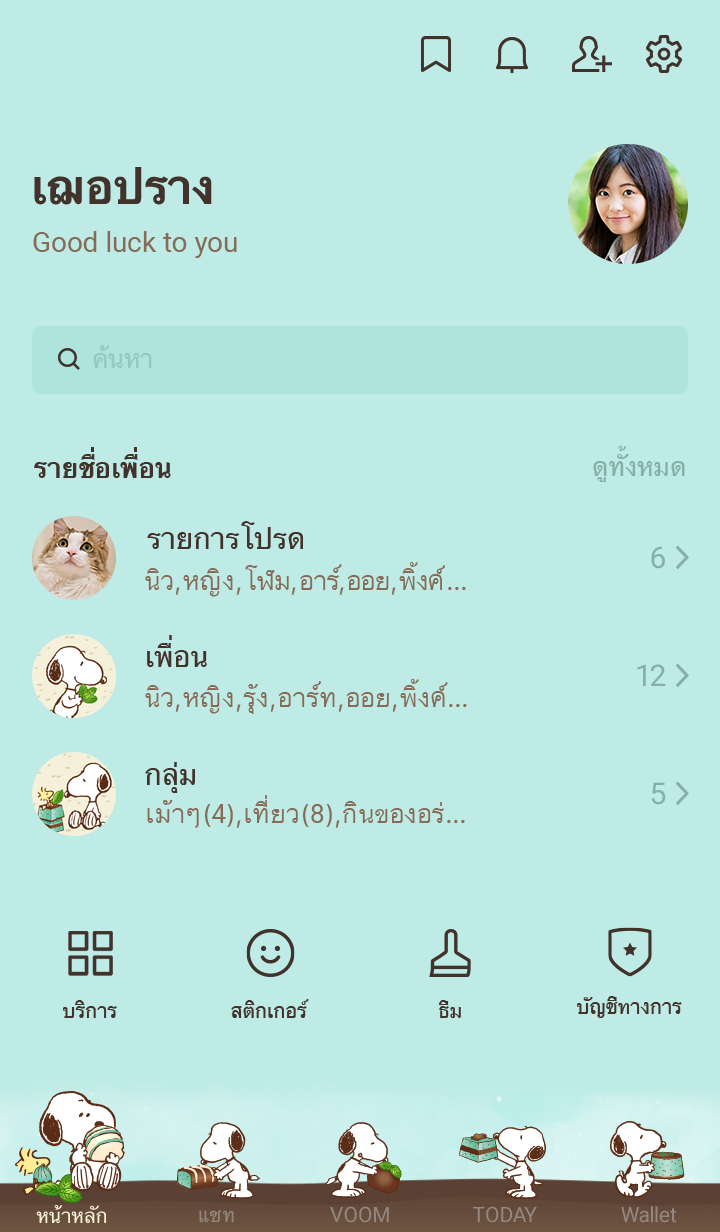Tap ดูทั้งหมด to see all friends

pos(638,468)
